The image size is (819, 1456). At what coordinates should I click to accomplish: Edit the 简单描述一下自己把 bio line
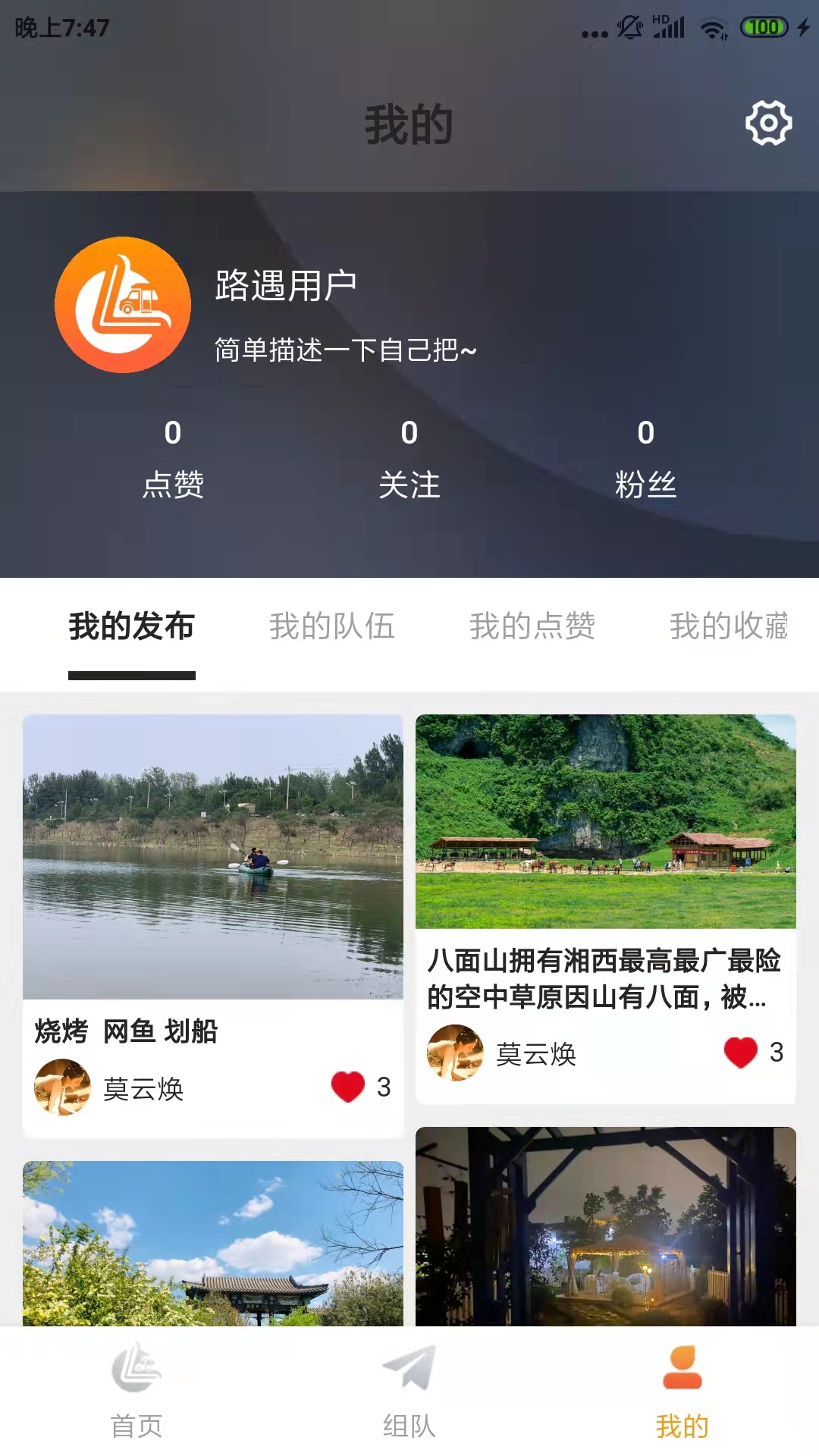tap(346, 350)
